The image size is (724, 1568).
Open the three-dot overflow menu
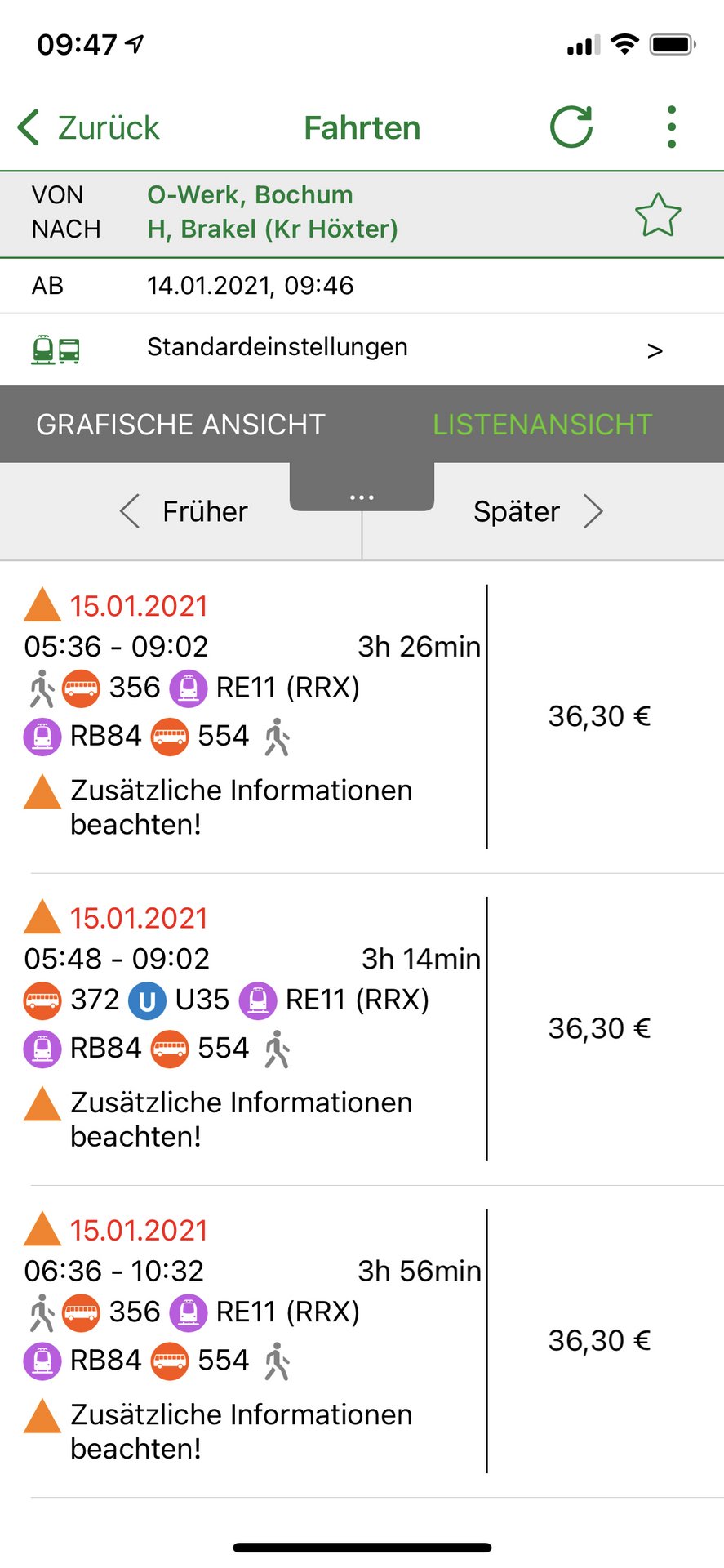click(x=671, y=127)
